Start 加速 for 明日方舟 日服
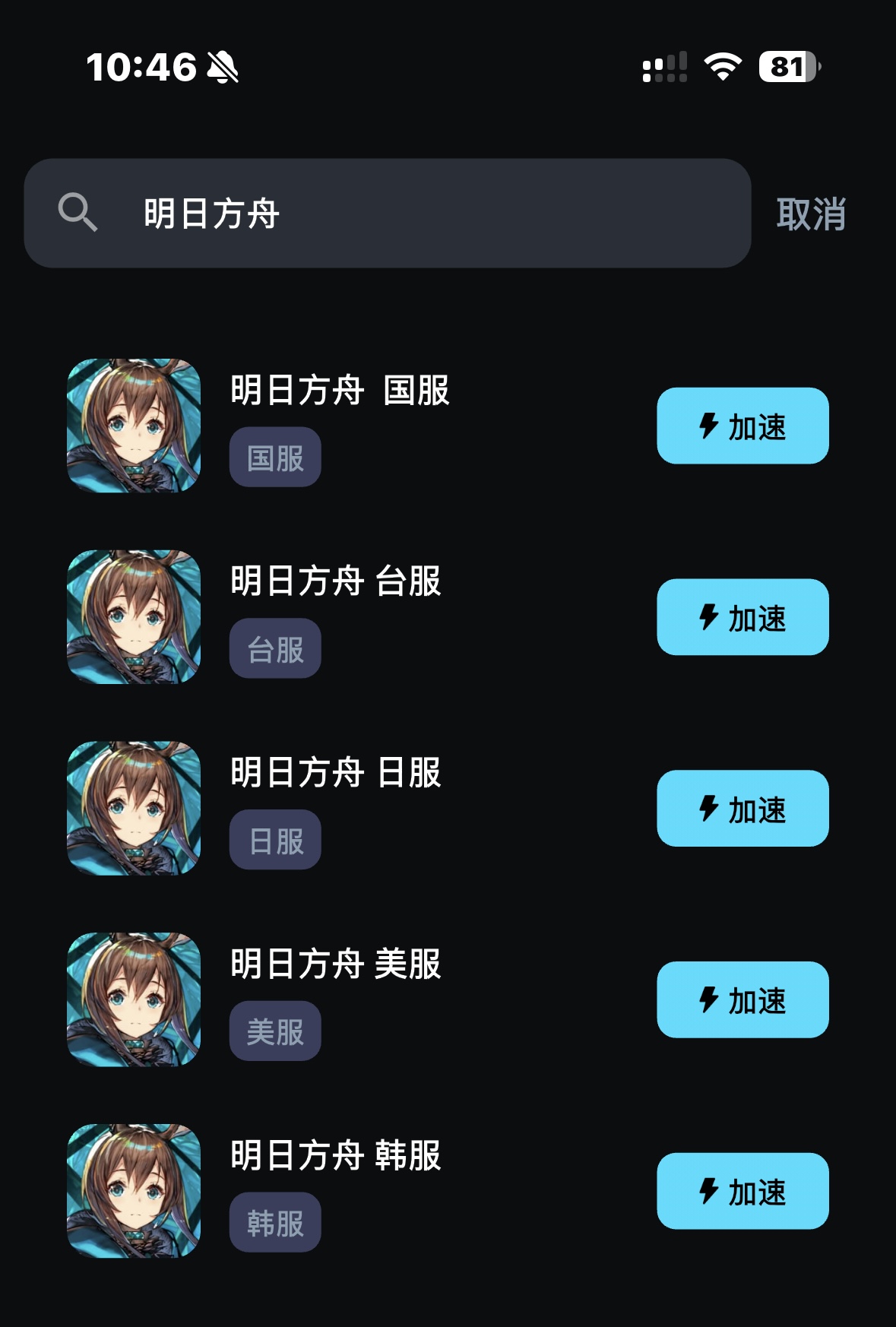The width and height of the screenshot is (896, 1327). pos(742,809)
